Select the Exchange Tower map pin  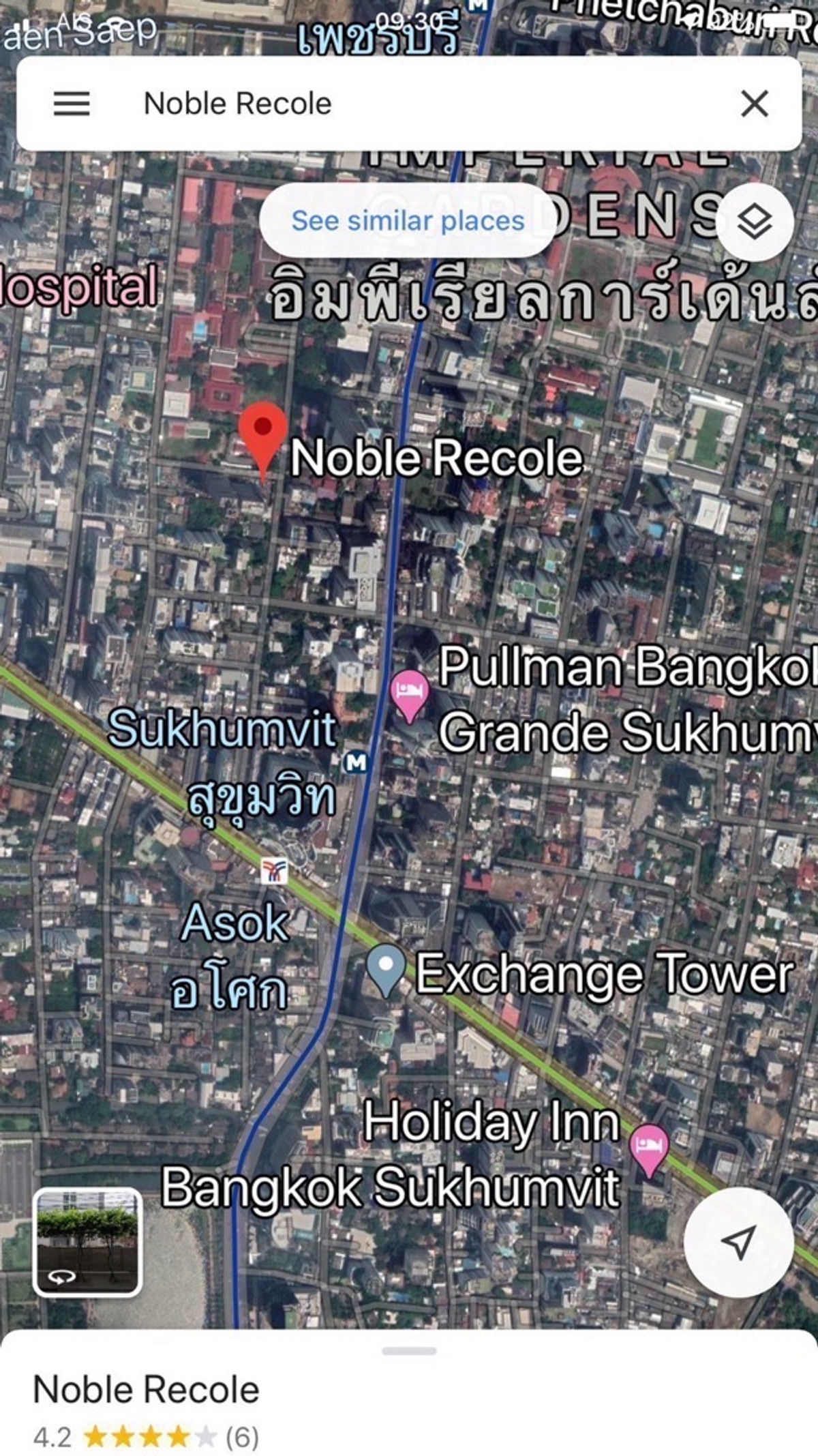tap(386, 969)
